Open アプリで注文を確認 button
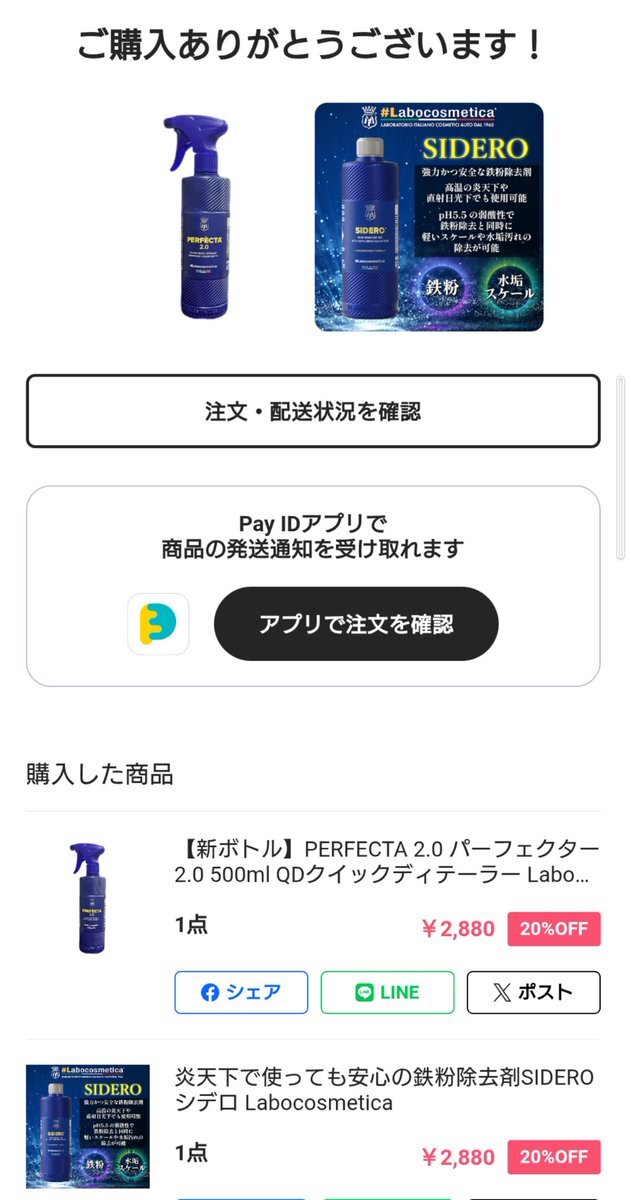Viewport: 631px width, 1200px height. 356,624
